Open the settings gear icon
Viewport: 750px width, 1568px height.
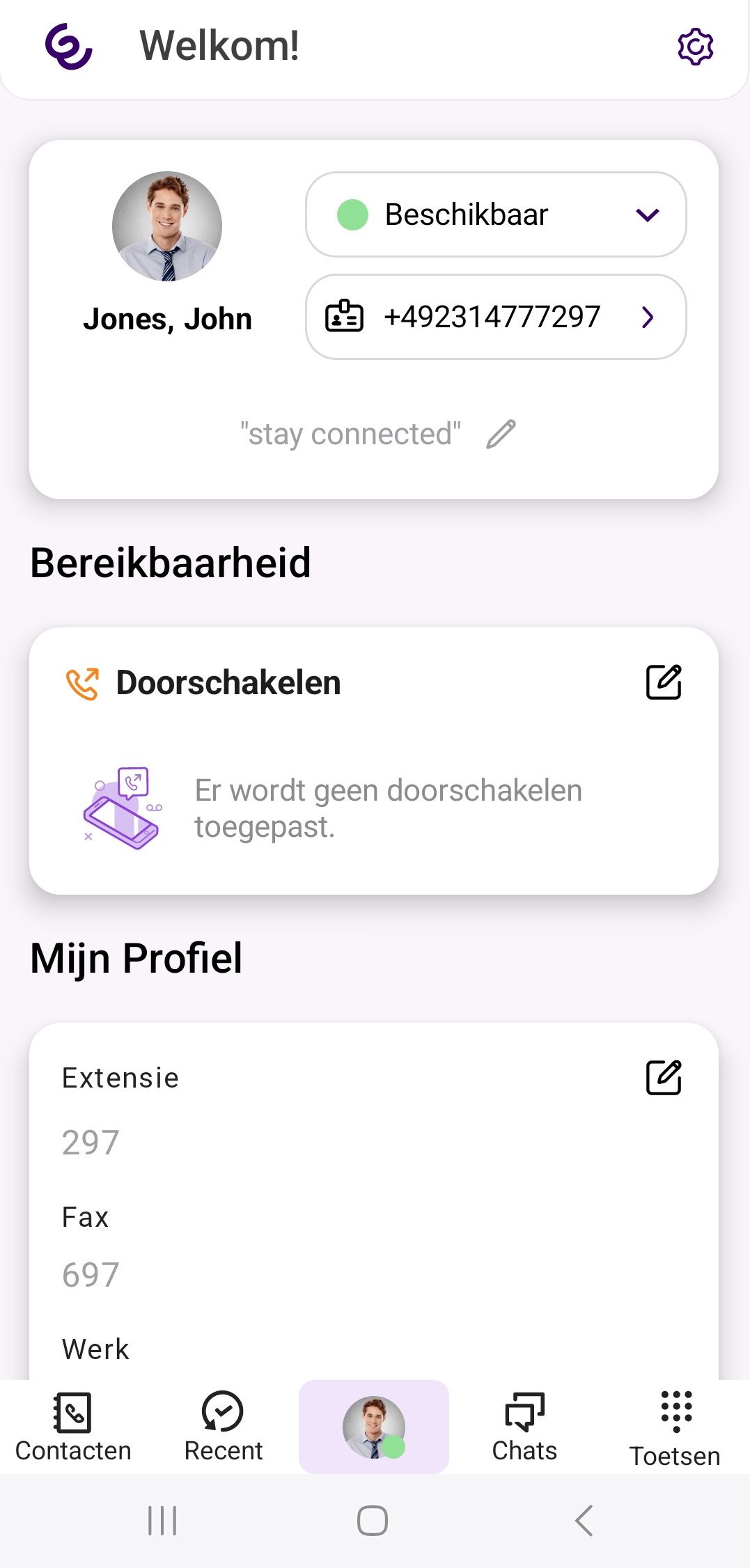coord(695,47)
